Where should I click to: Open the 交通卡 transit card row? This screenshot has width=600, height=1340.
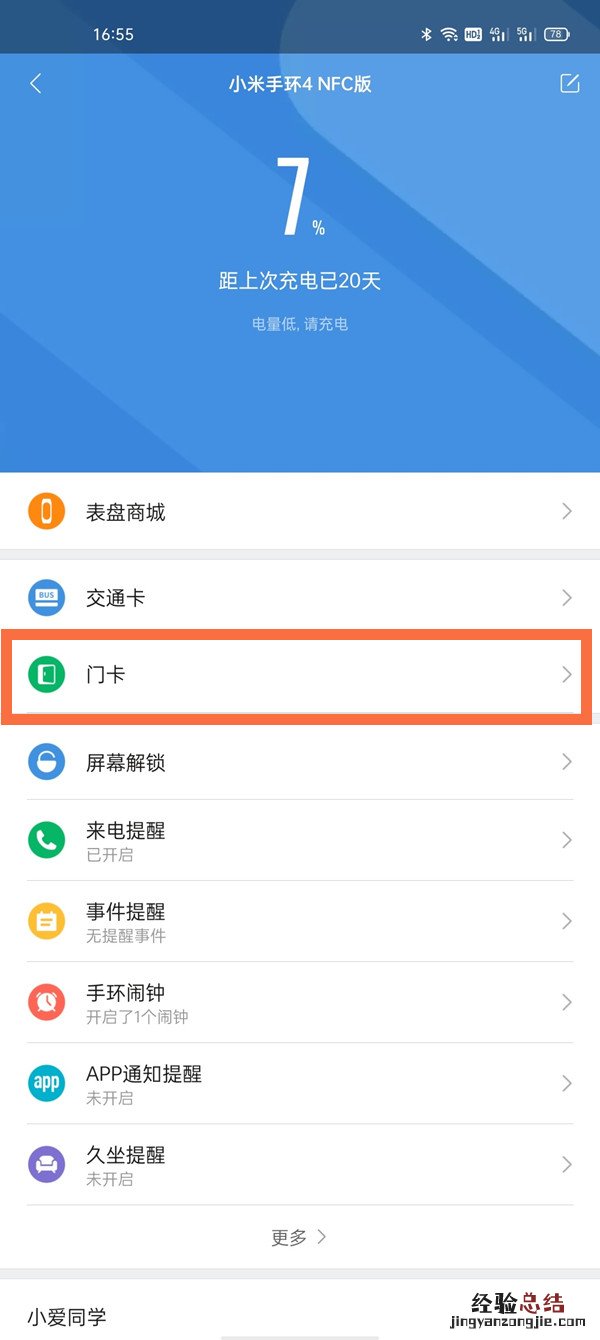click(300, 598)
